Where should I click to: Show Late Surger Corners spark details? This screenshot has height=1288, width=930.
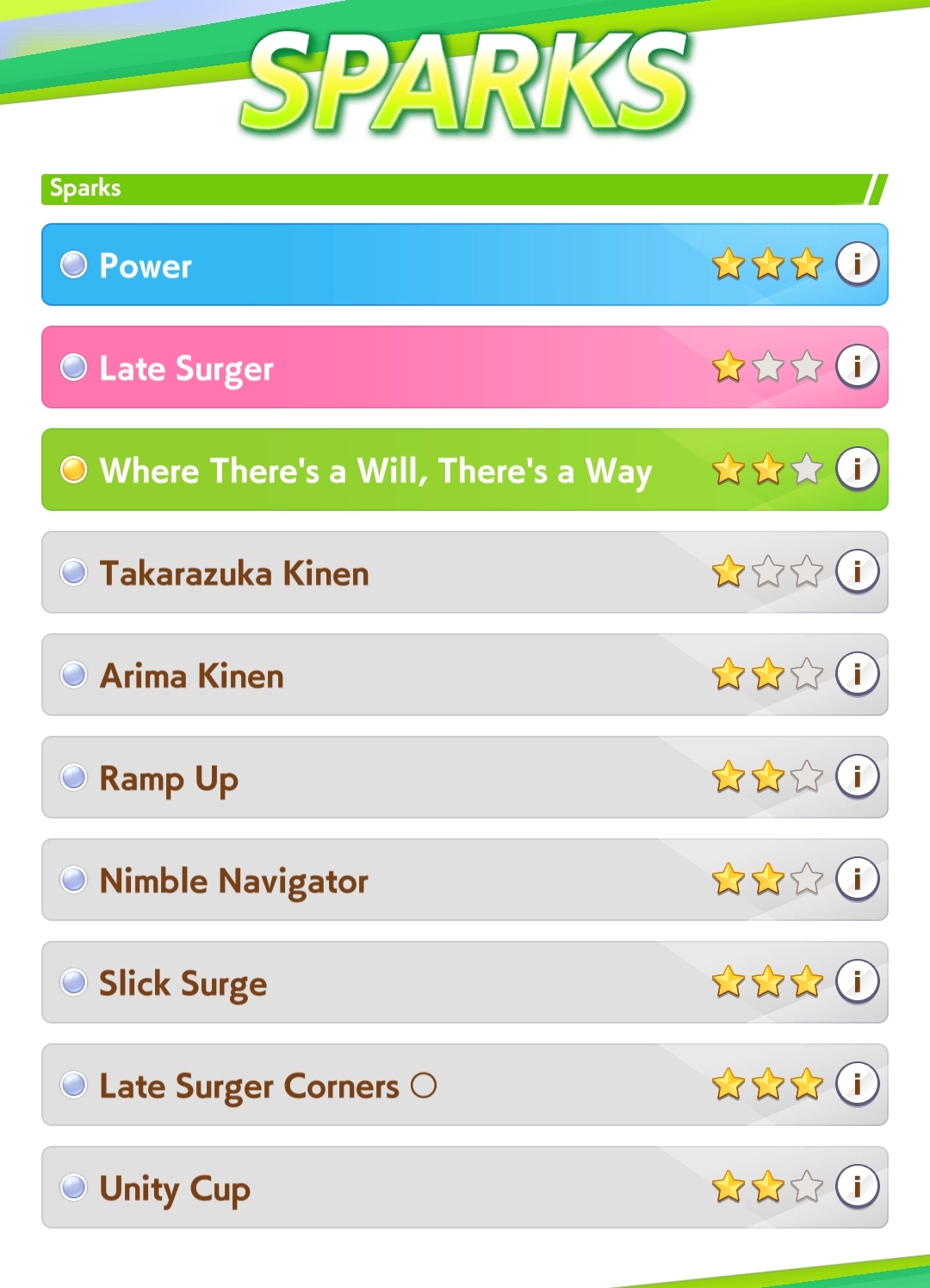857,1084
